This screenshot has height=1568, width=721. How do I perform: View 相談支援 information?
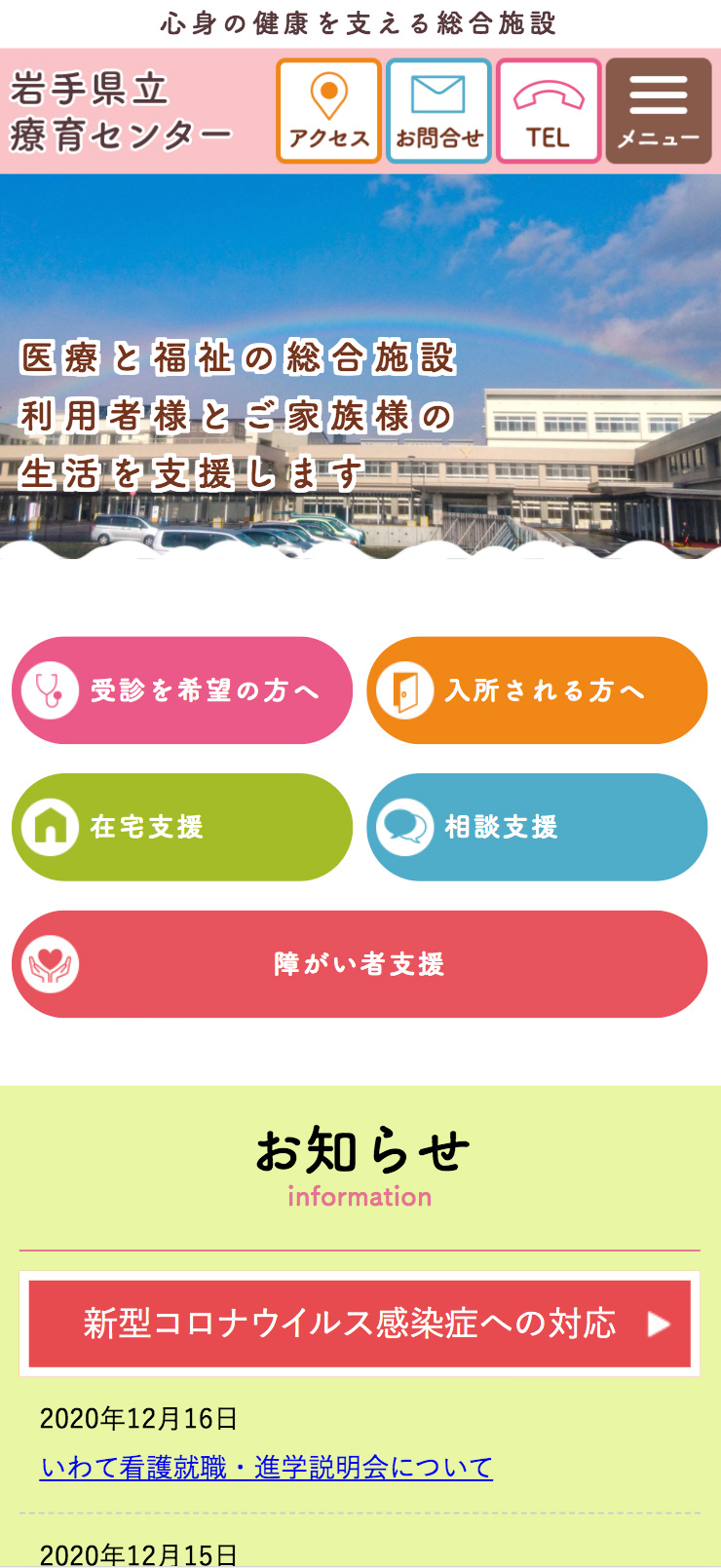[x=537, y=827]
